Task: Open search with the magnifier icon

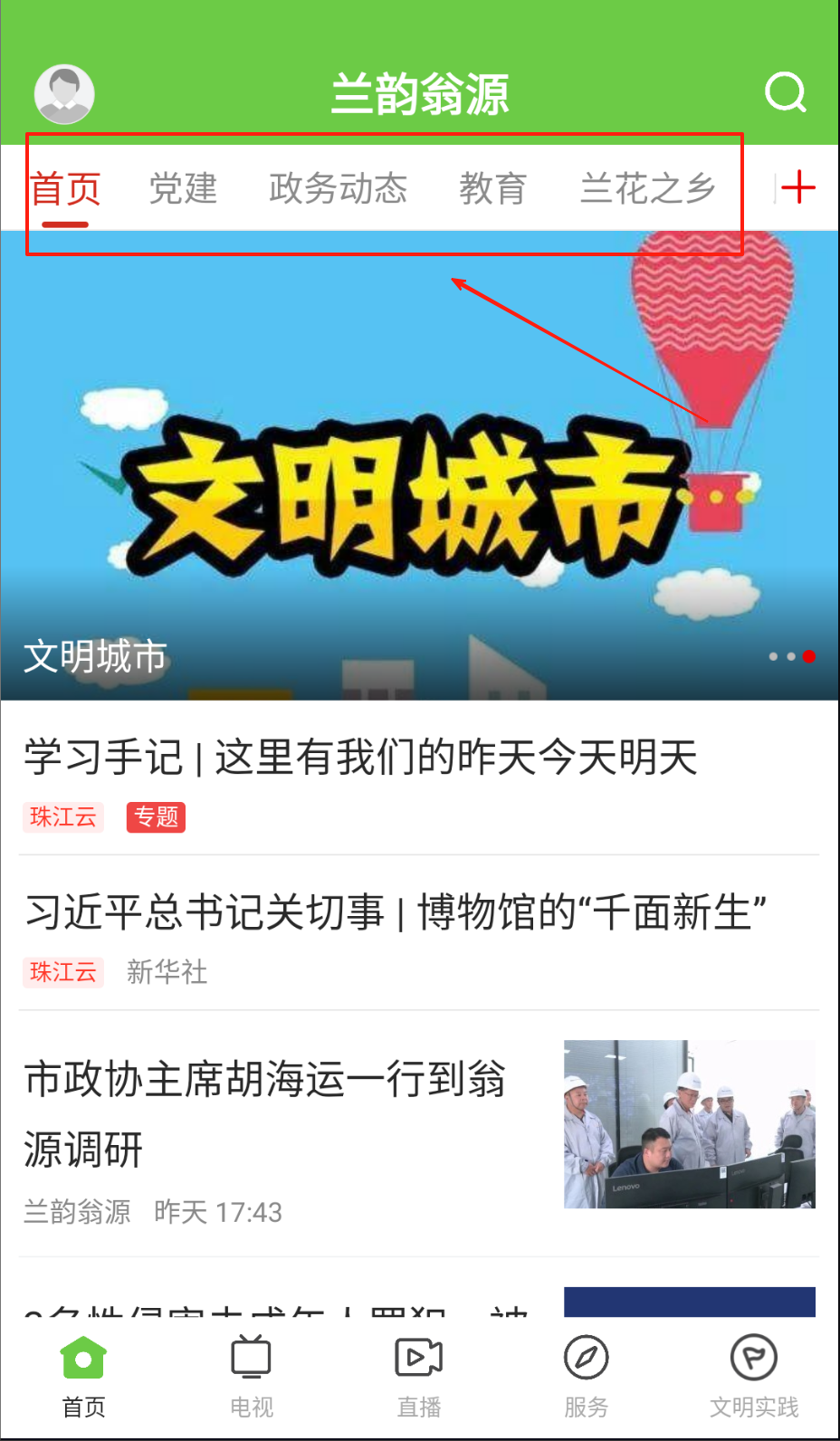Action: click(x=785, y=92)
